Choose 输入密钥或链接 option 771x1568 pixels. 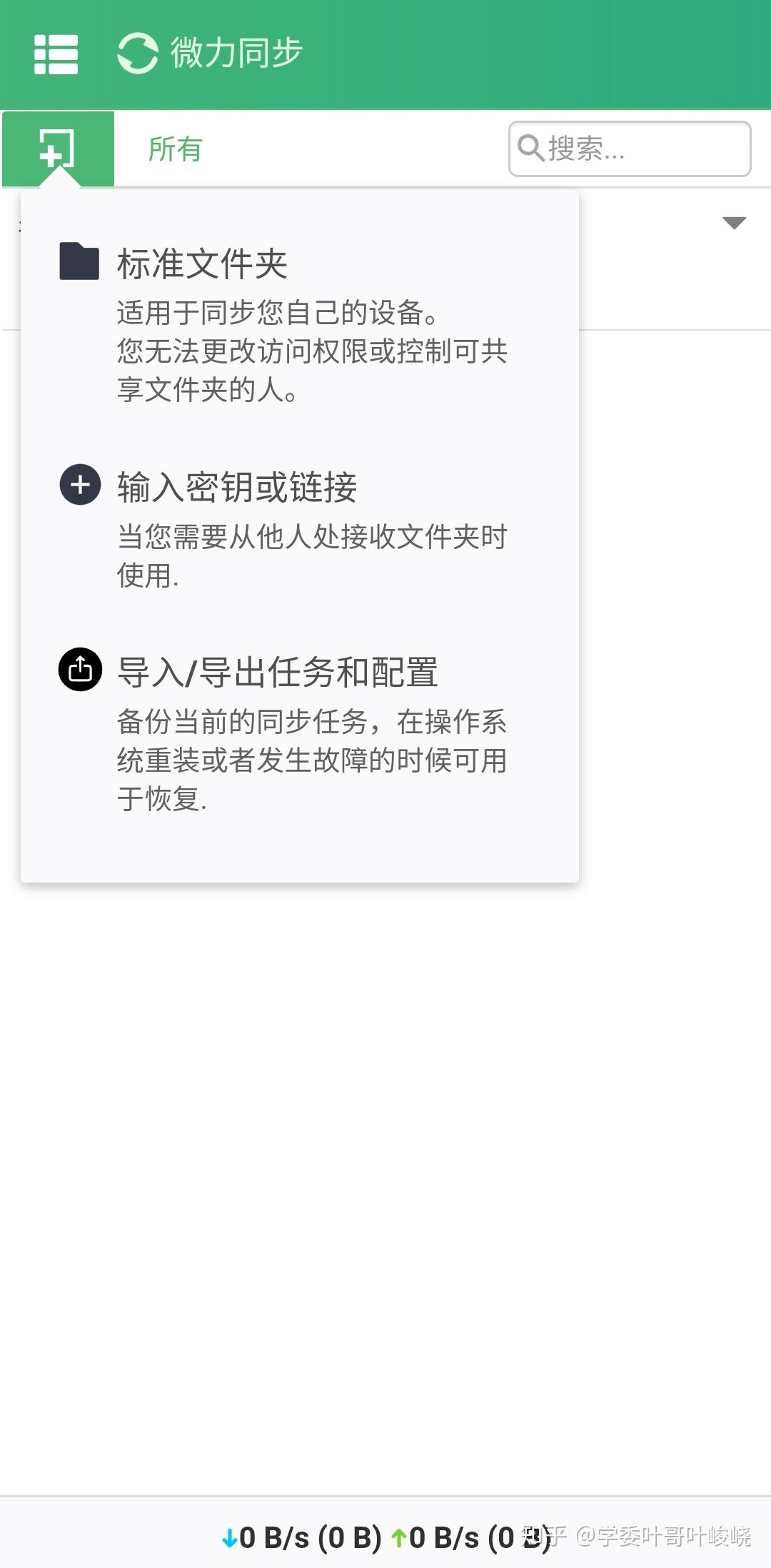tap(237, 487)
